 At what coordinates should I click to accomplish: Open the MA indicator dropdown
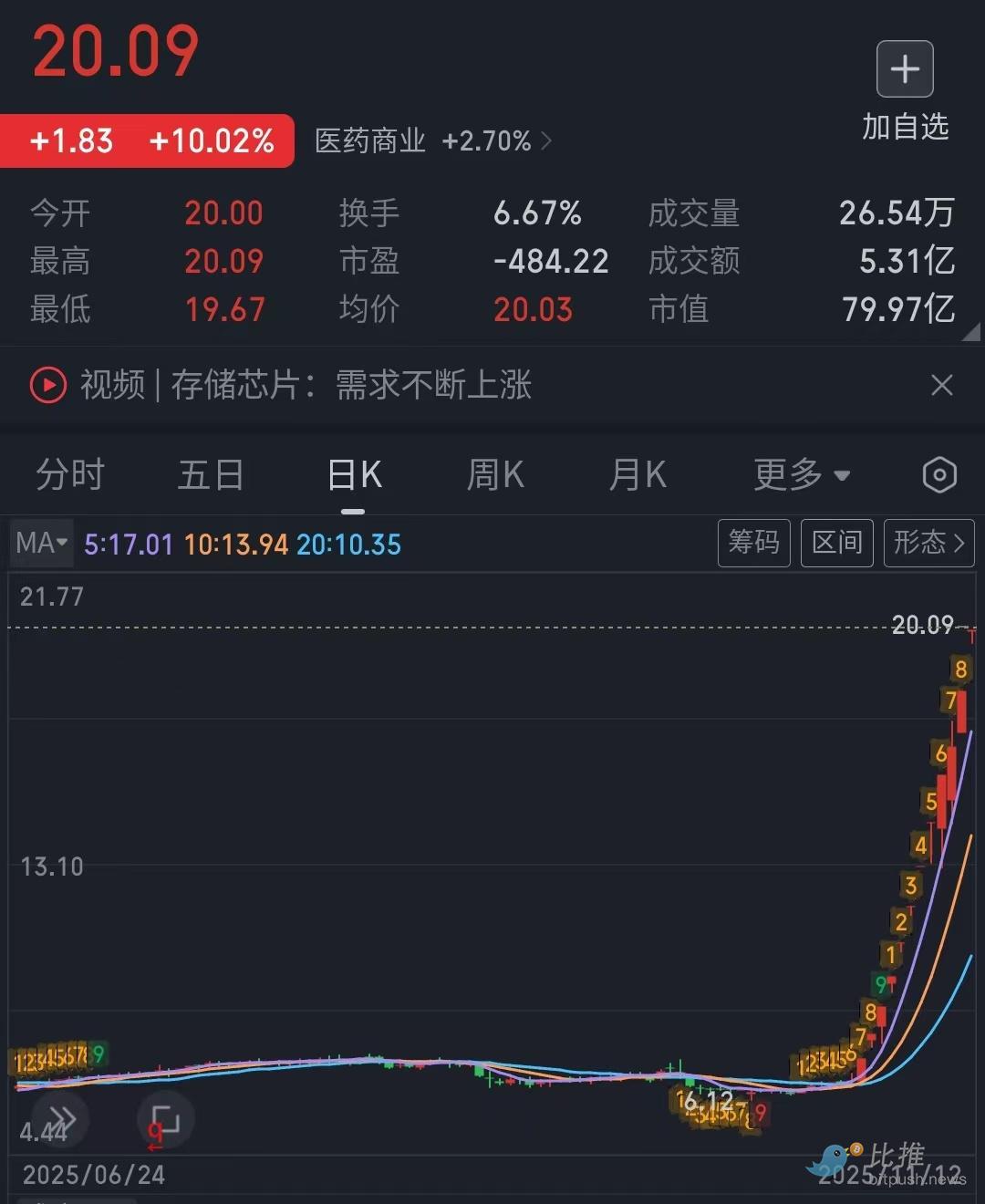click(x=42, y=544)
